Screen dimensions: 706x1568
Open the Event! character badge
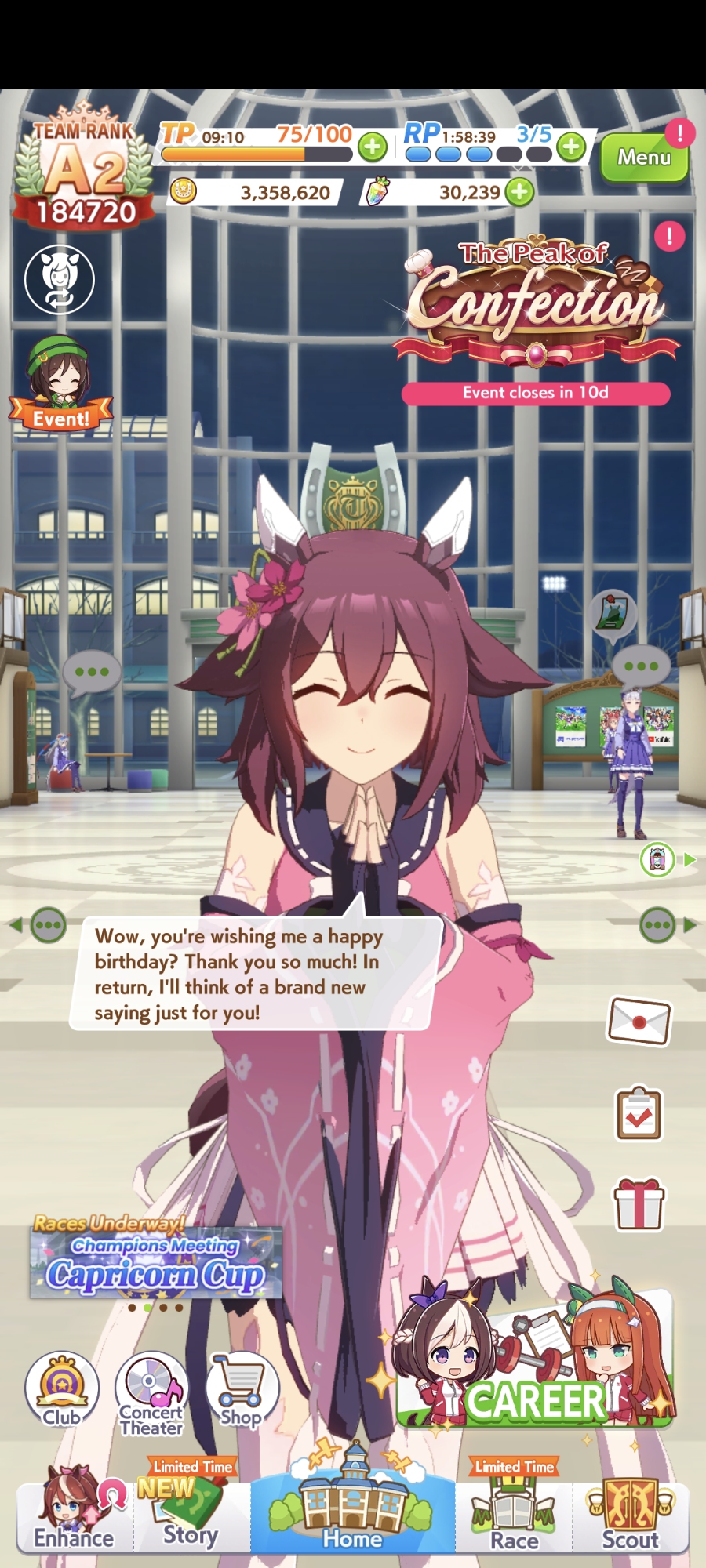(x=60, y=384)
